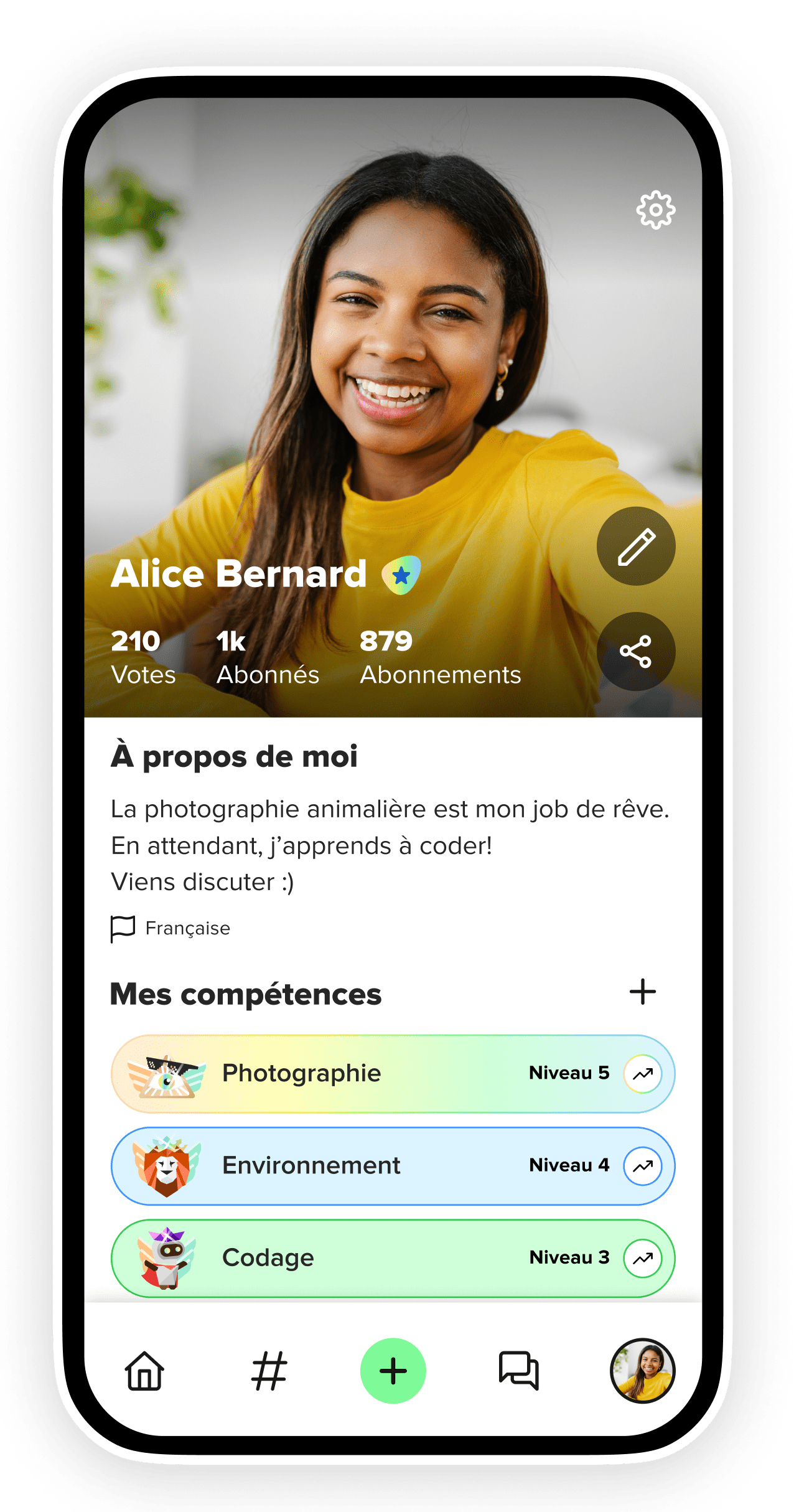Screen dimensions: 799x1512
Task: Edit profile with the pencil button
Action: tap(636, 547)
